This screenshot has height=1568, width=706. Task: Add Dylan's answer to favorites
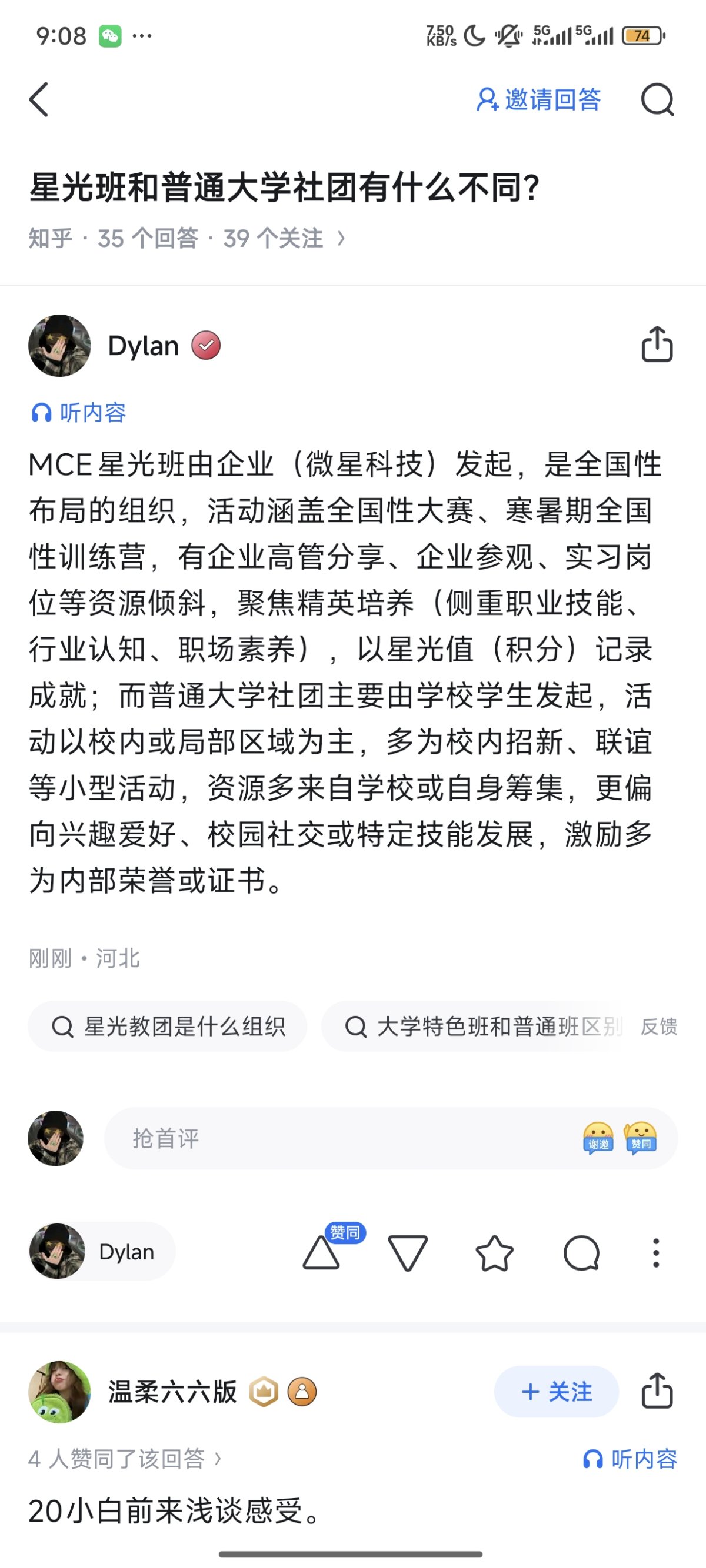494,1253
